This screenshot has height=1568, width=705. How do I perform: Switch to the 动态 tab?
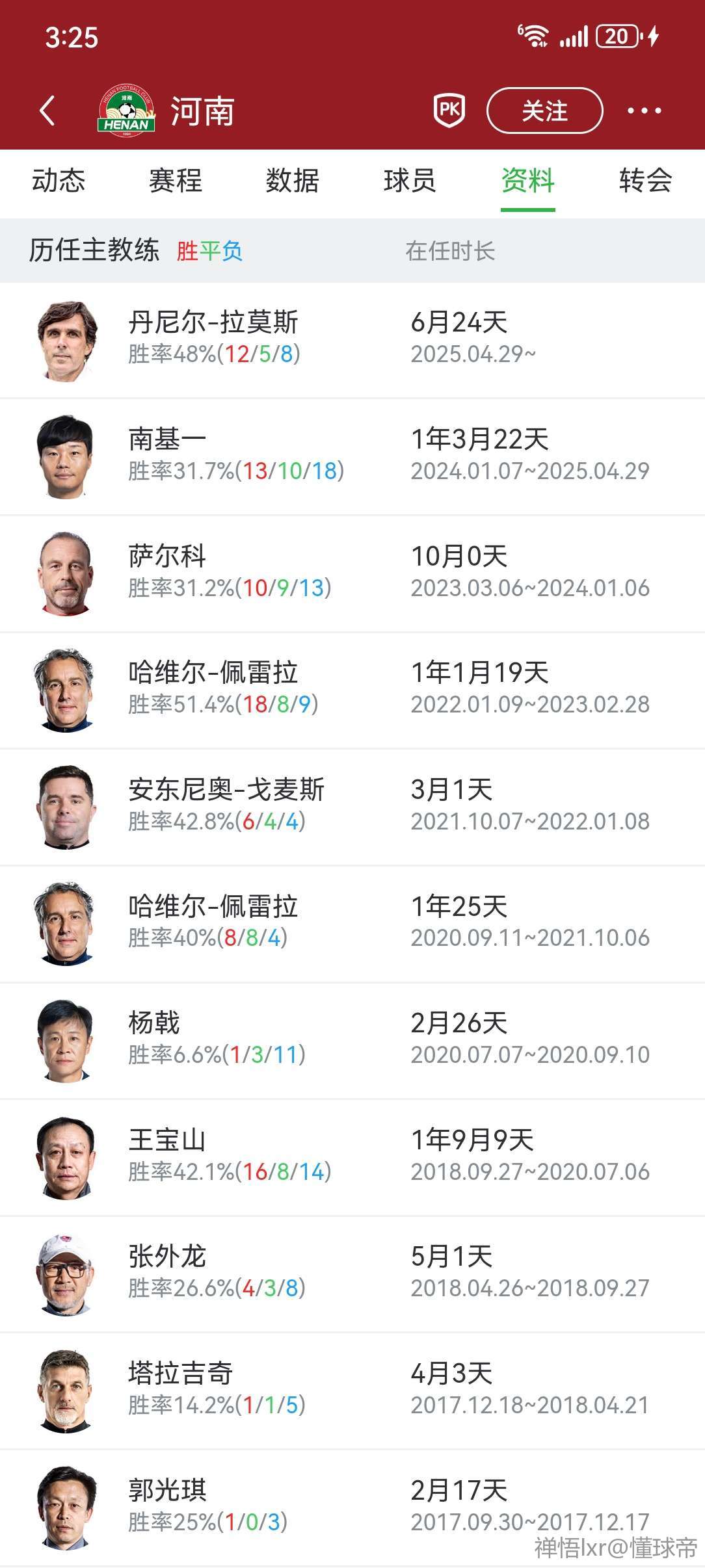[59, 181]
